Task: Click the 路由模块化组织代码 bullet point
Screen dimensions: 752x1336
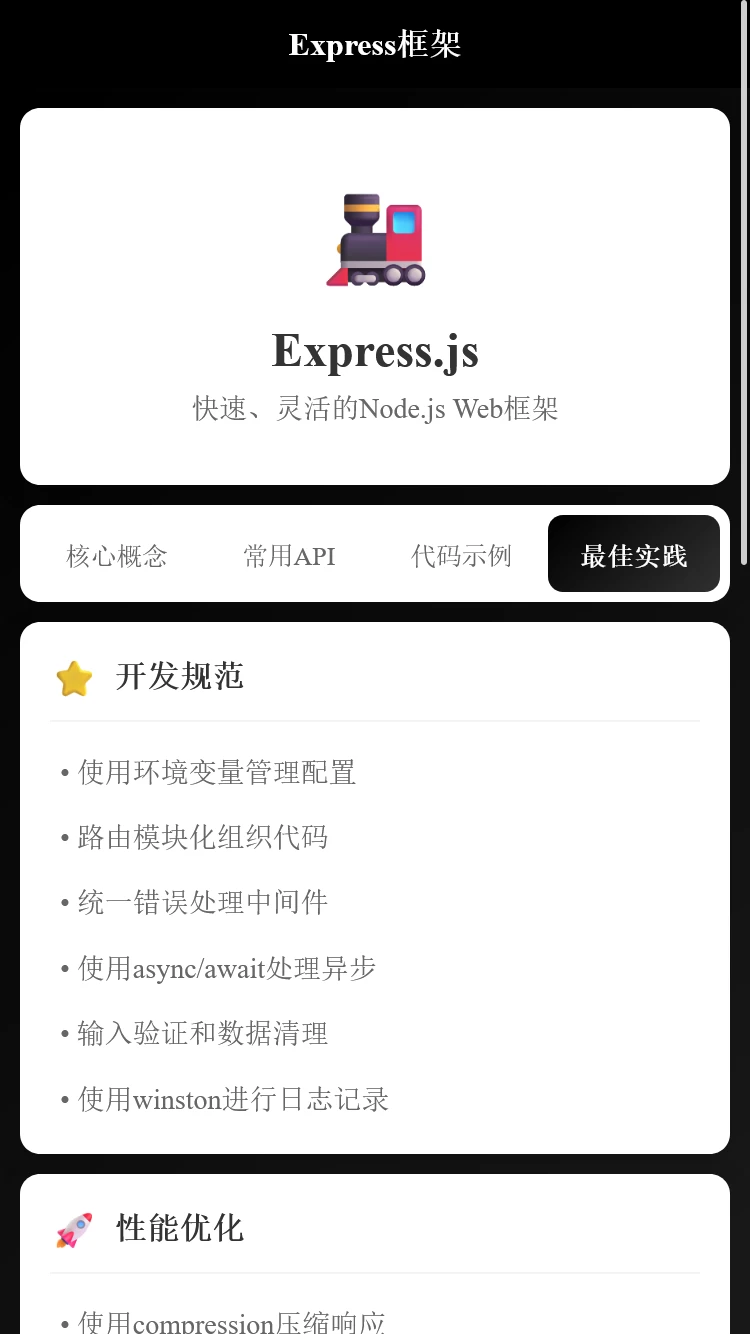Action: [x=202, y=838]
